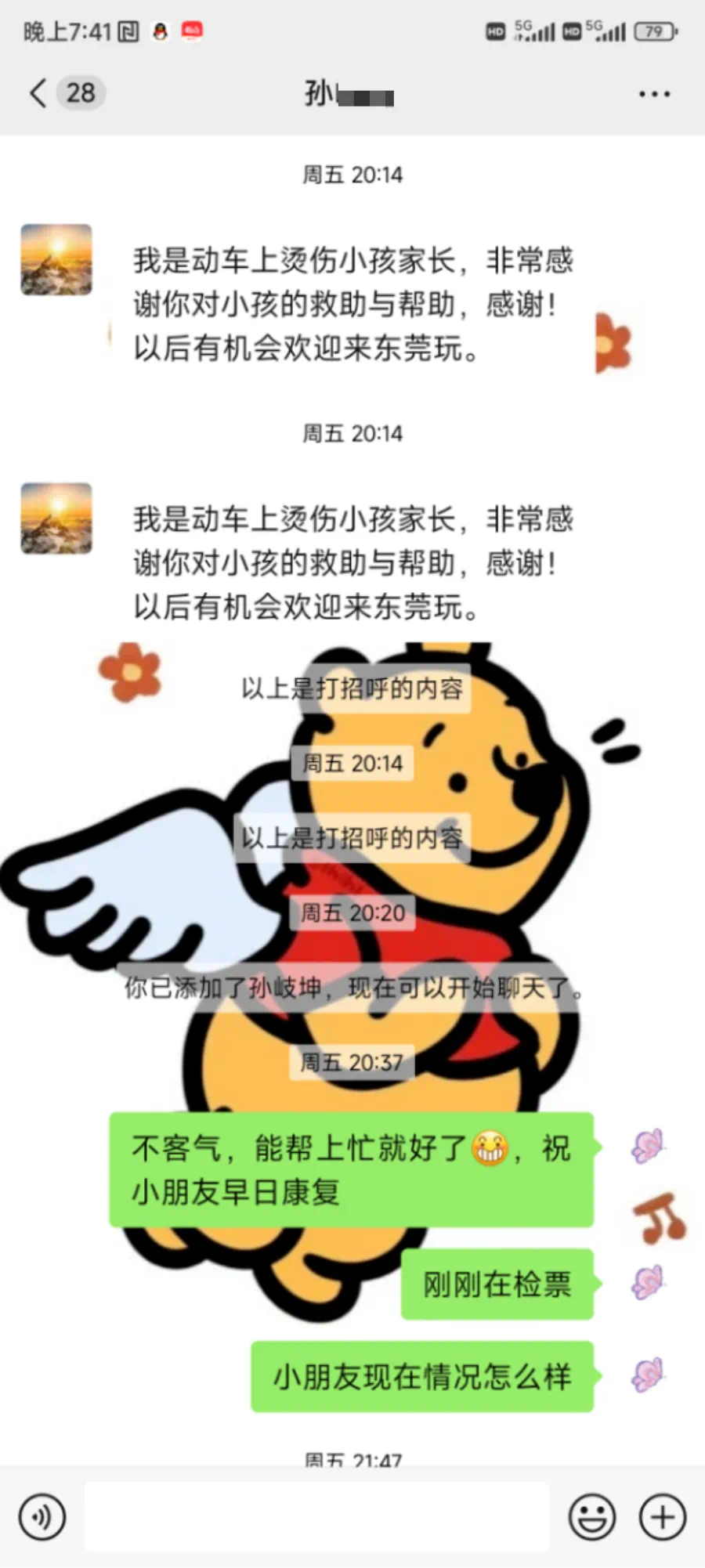This screenshot has width=705, height=1568.
Task: Open the plus attachments menu
Action: (x=663, y=1516)
